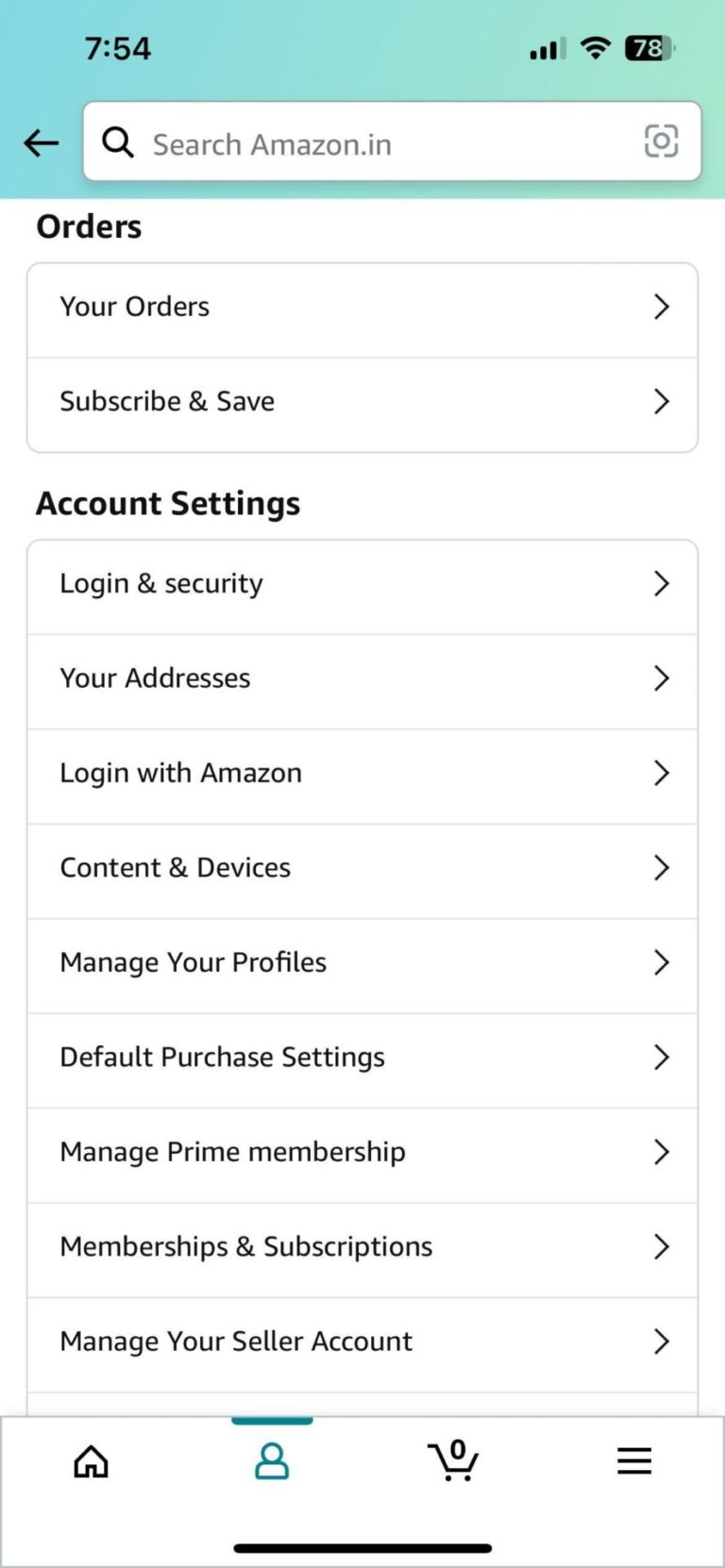Screen dimensions: 725x1568
Task: Open the Home tab icon in bottom navigation
Action: coord(91,1461)
